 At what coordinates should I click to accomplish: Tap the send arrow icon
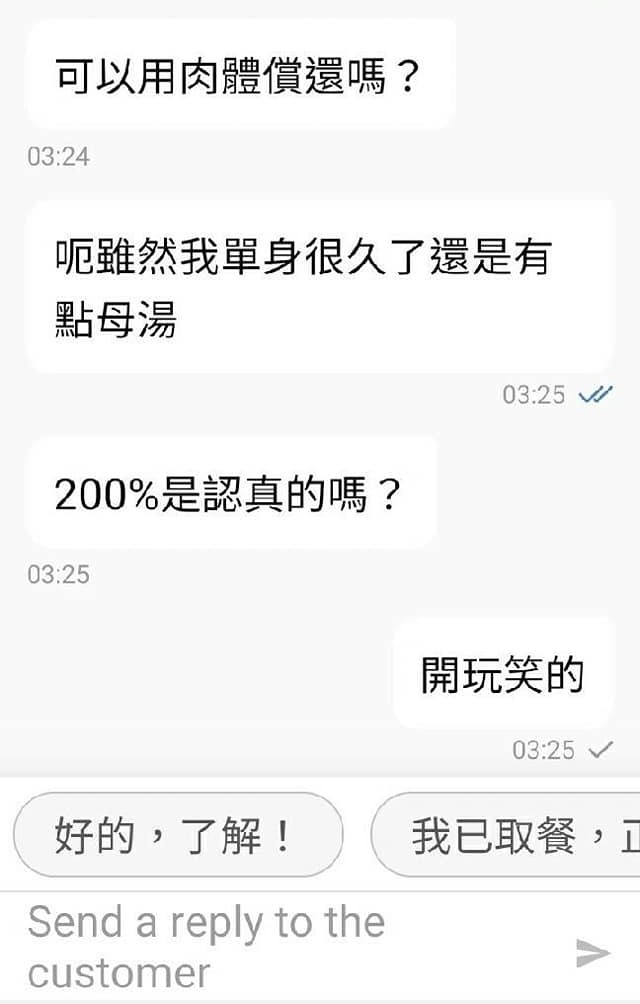click(593, 953)
